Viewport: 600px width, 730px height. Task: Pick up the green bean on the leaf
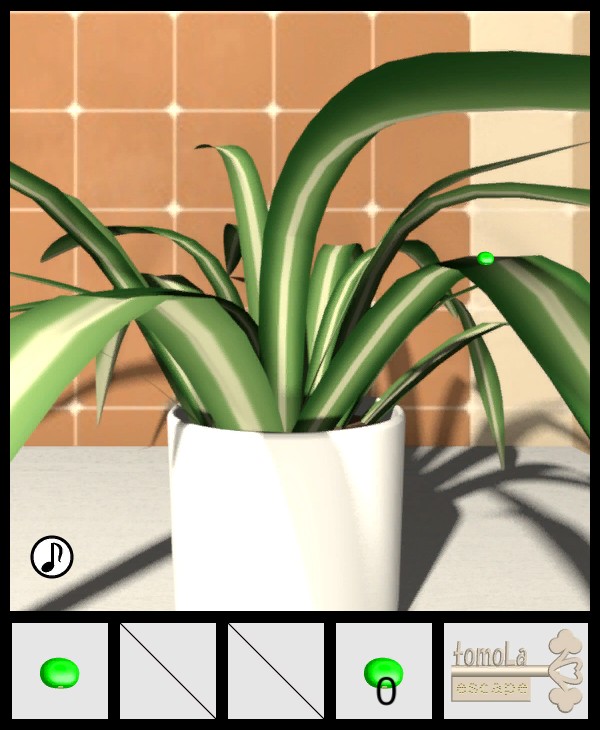[486, 258]
